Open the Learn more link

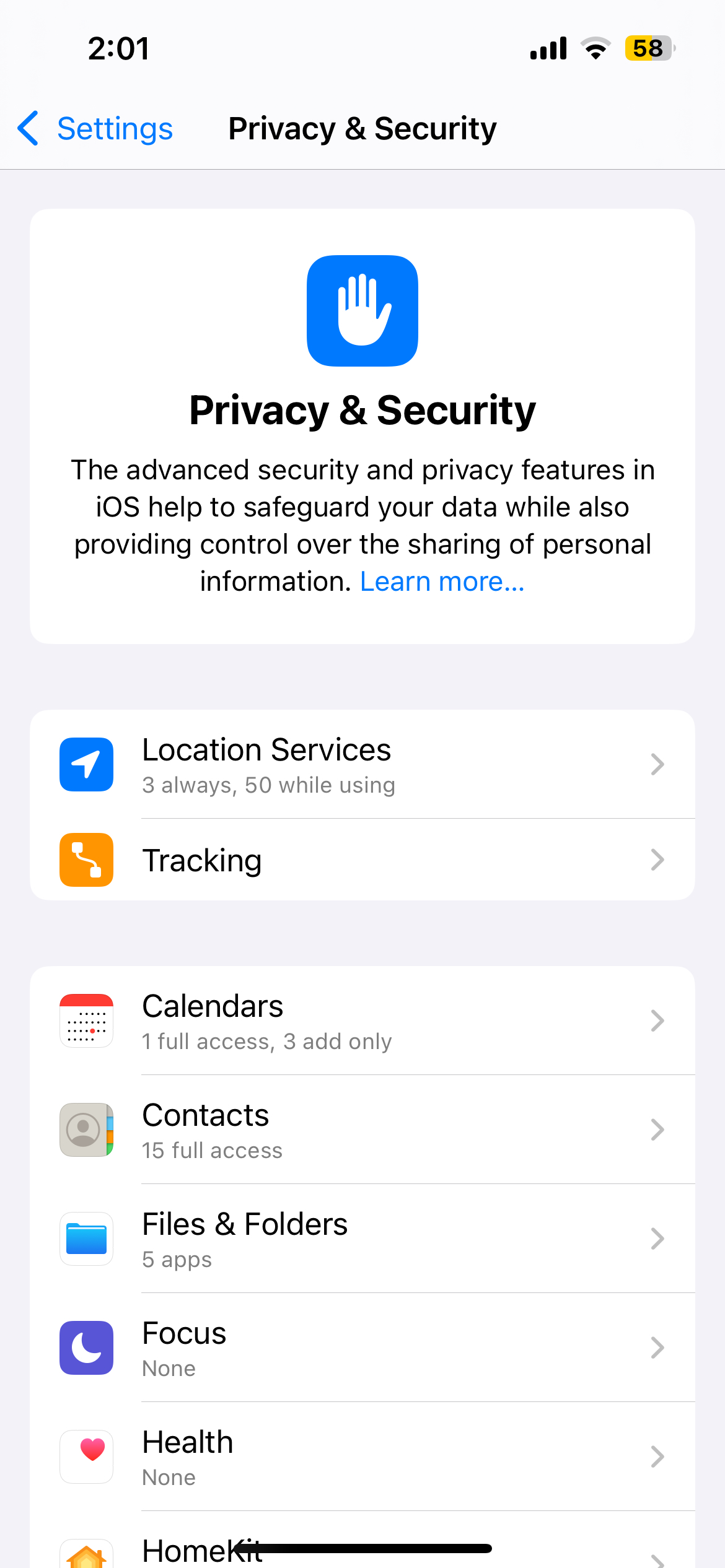click(x=442, y=581)
